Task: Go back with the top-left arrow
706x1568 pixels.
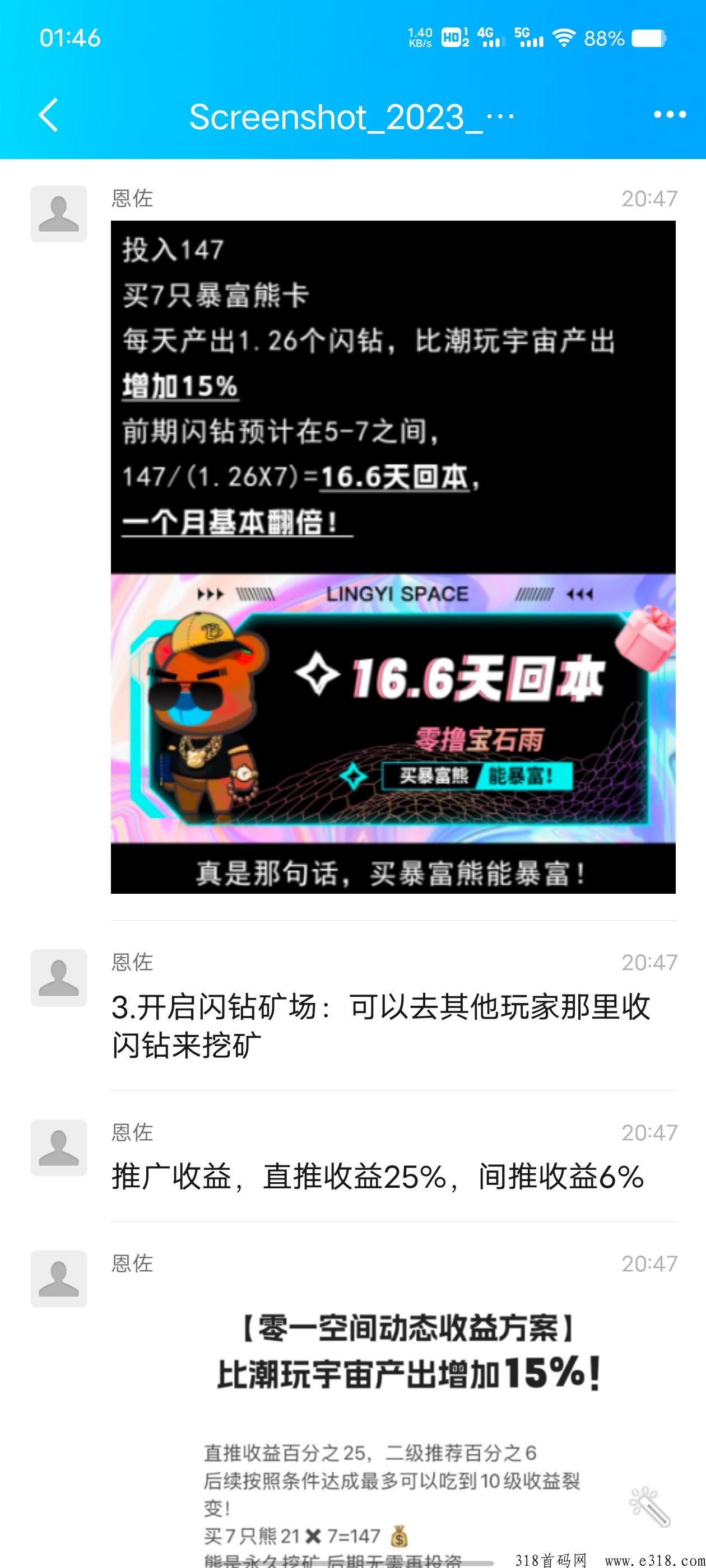Action: point(49,115)
